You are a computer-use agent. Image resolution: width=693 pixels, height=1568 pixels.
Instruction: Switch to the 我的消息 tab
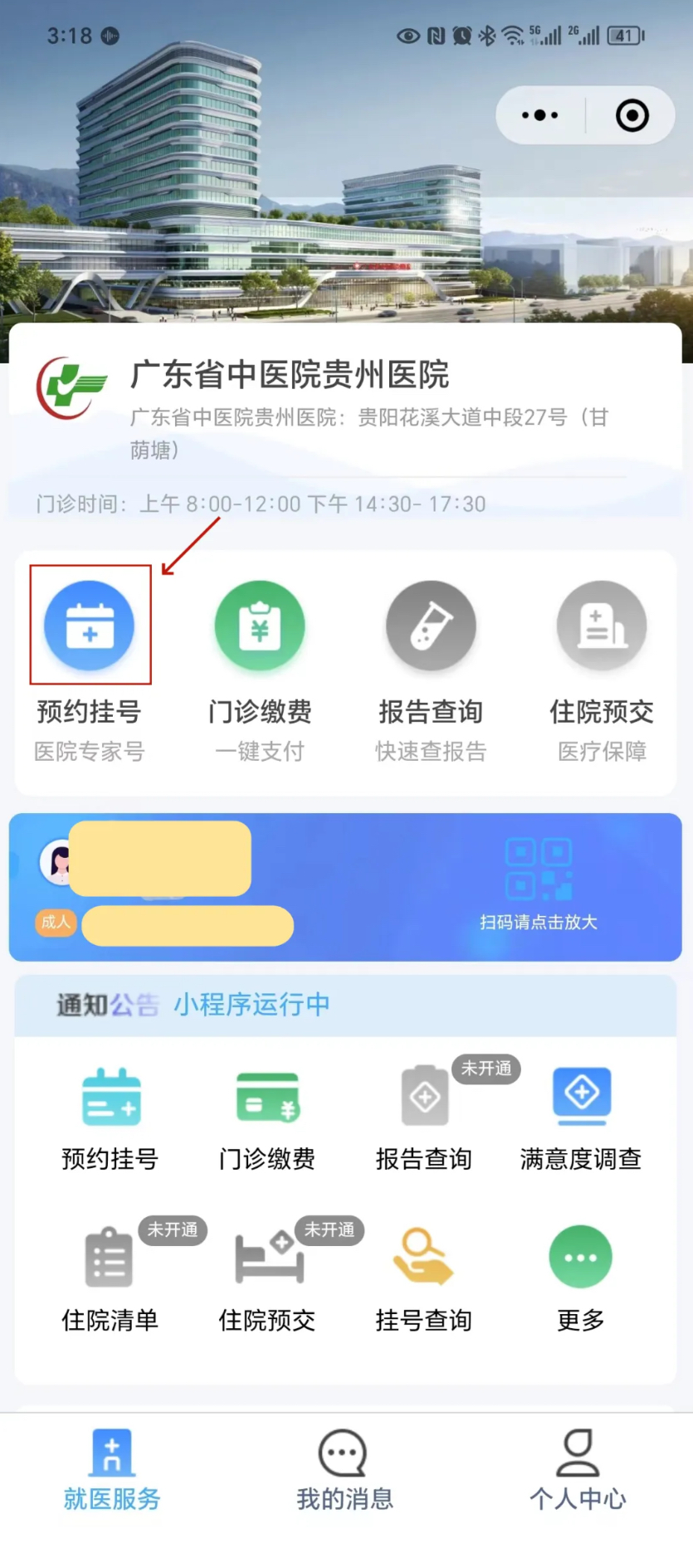coord(344,1469)
